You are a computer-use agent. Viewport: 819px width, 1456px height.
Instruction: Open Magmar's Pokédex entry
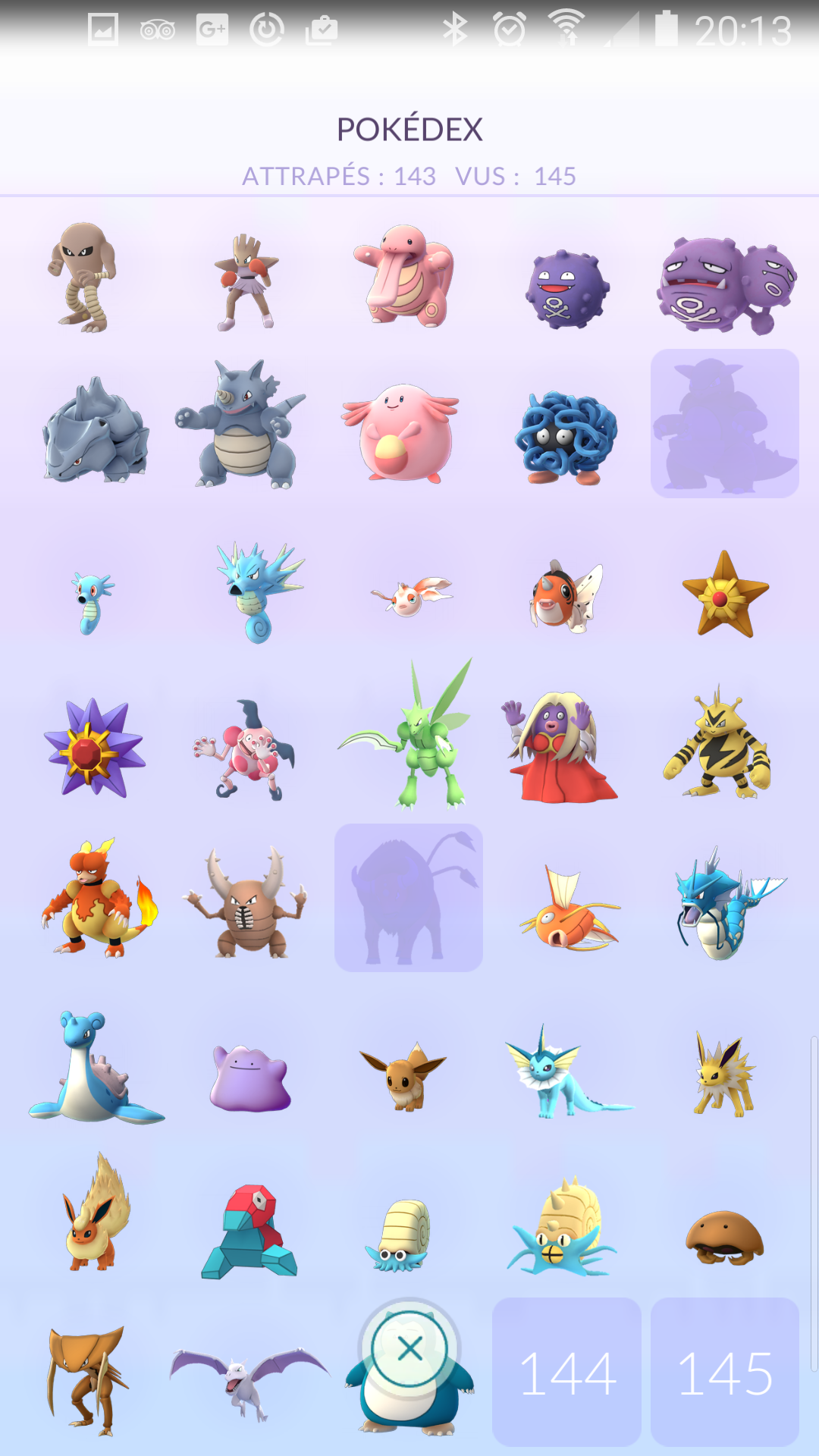[95, 899]
